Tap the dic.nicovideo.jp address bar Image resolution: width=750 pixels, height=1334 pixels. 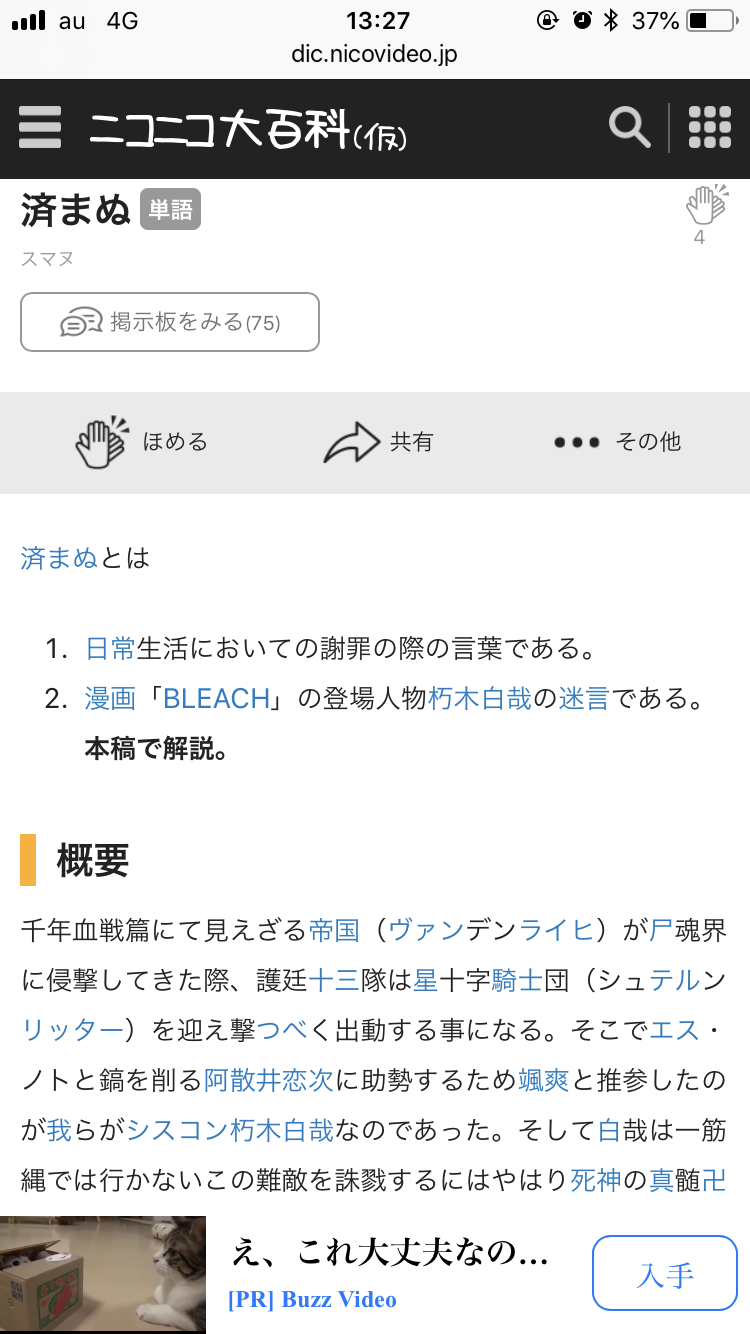tap(375, 54)
